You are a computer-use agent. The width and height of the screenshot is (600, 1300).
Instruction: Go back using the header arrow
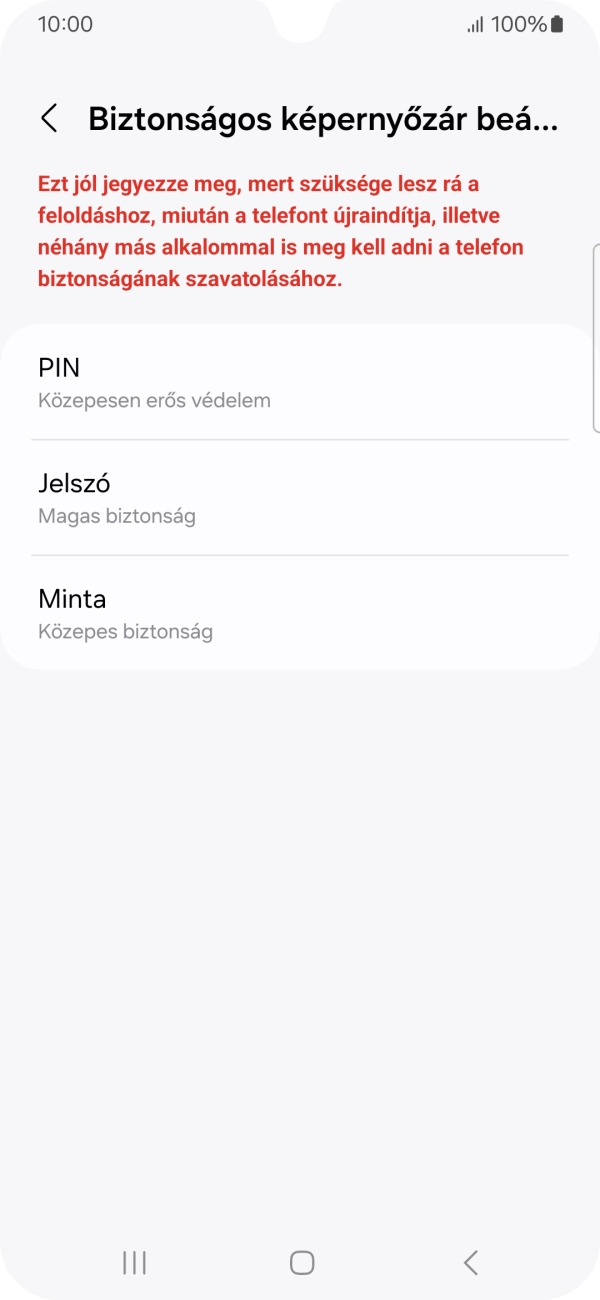point(48,118)
